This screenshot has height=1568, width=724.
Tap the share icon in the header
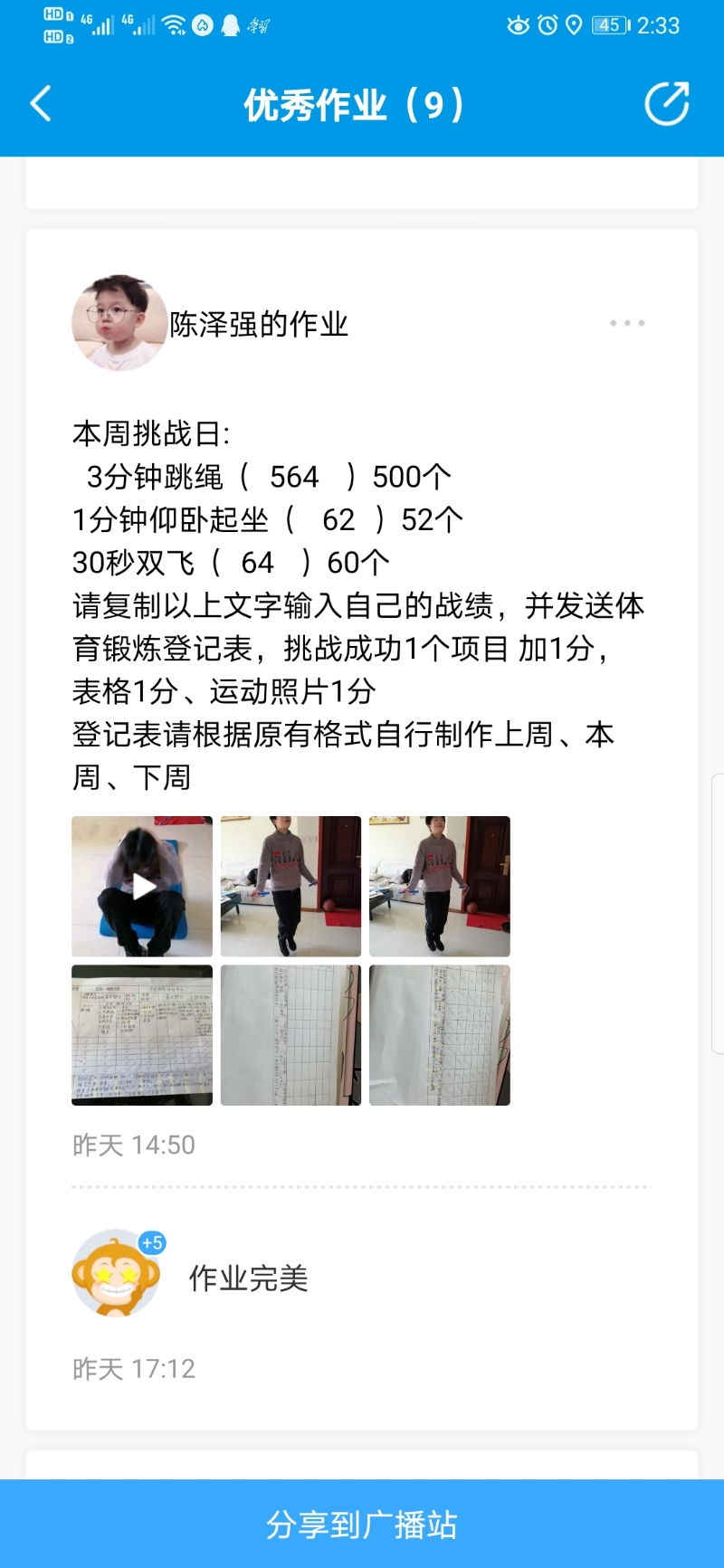coord(666,104)
